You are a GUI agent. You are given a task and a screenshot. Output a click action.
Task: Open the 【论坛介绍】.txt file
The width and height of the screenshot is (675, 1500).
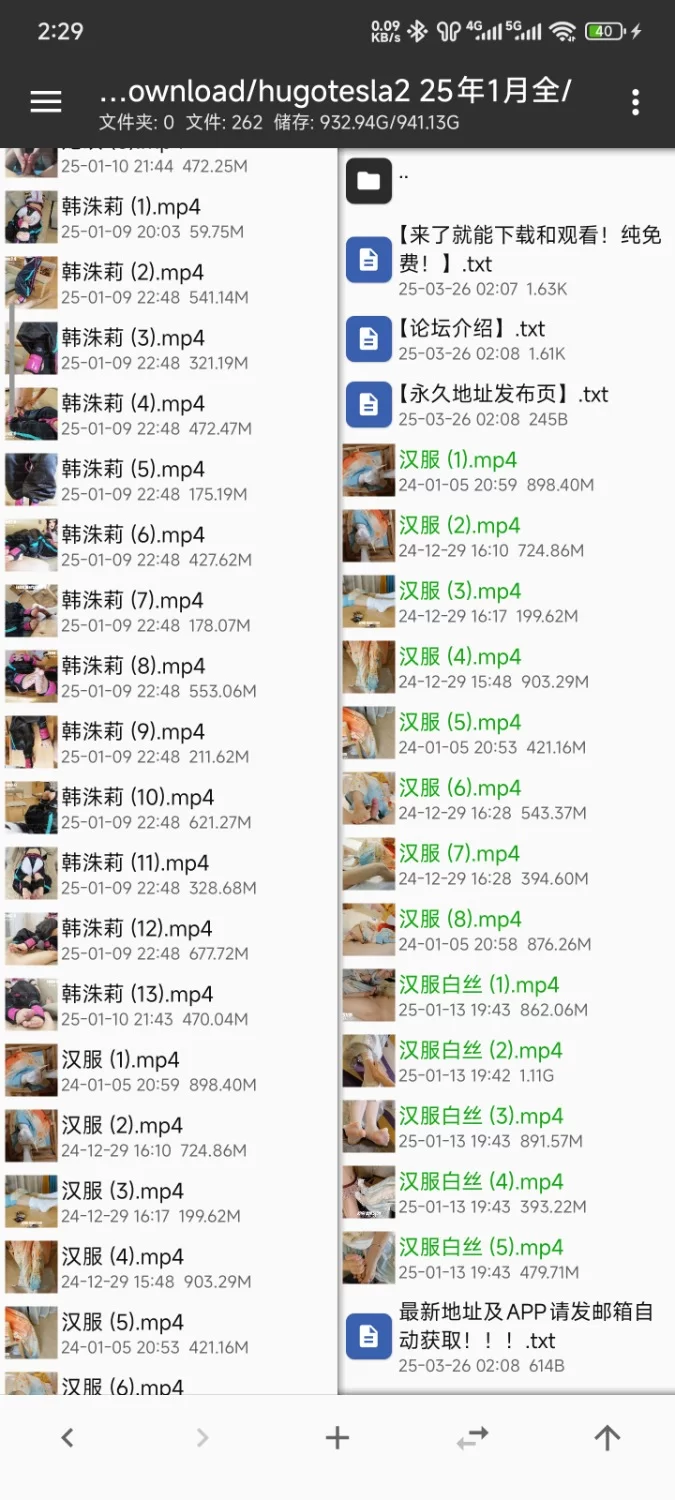471,339
